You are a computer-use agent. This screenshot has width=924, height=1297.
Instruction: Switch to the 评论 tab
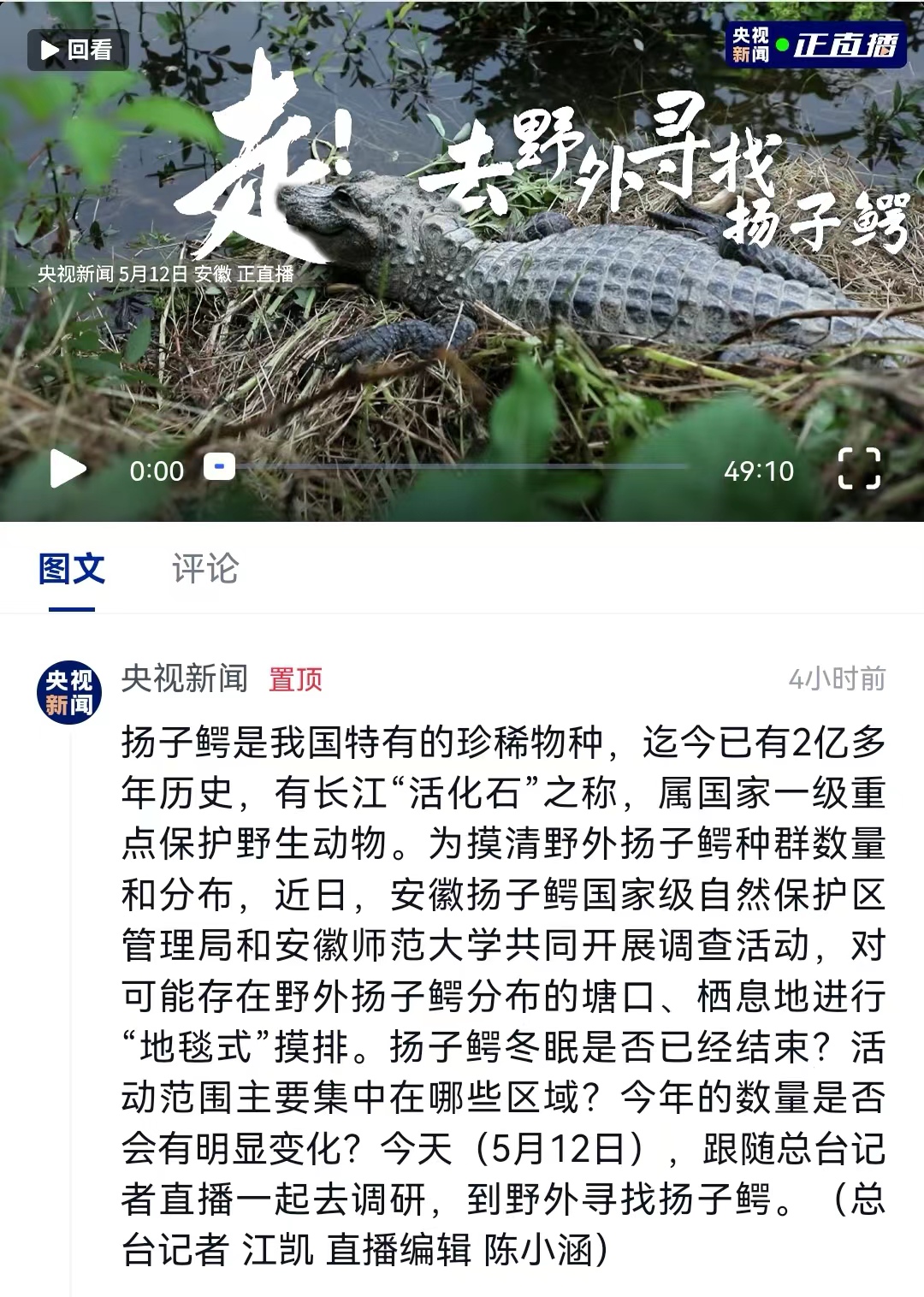(205, 569)
